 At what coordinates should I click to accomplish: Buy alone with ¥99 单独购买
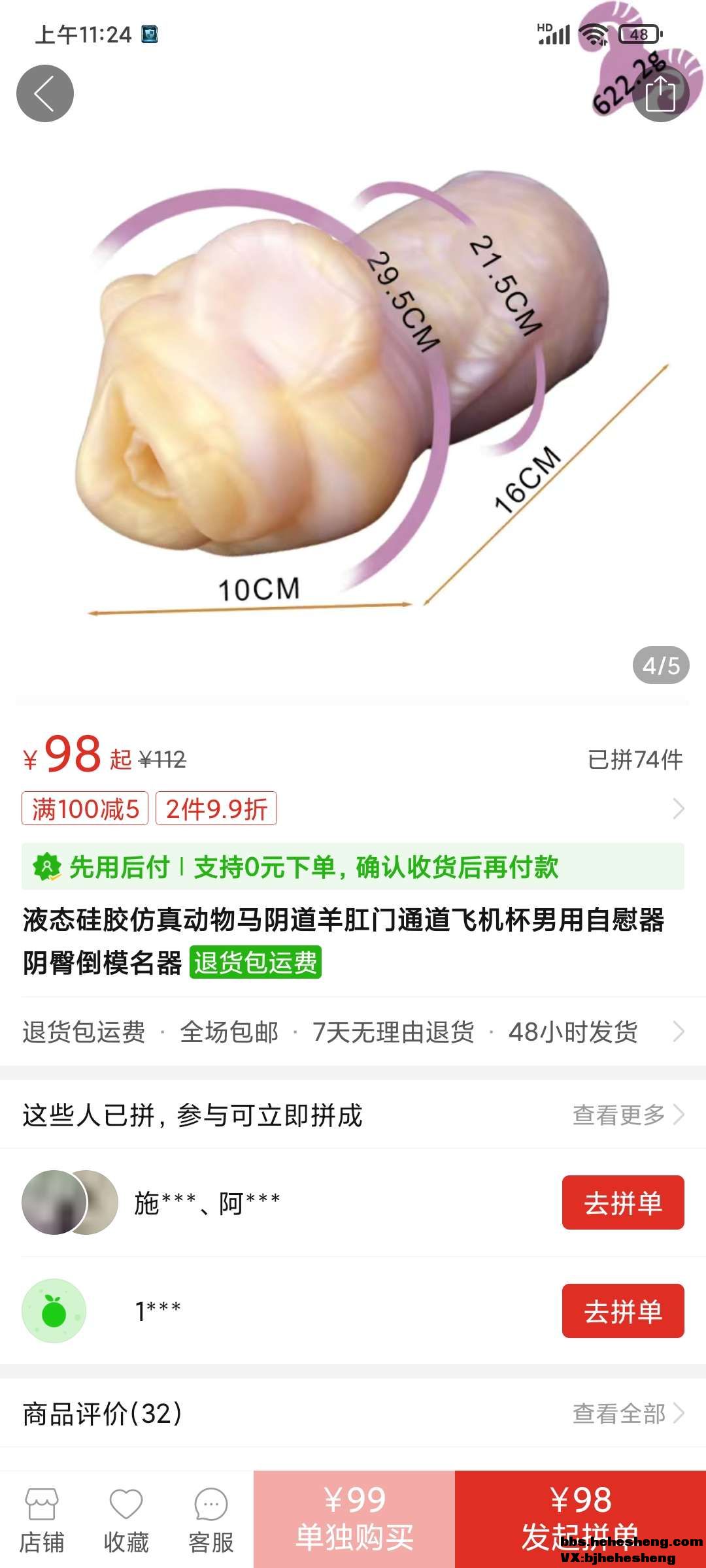pyautogui.click(x=354, y=1519)
